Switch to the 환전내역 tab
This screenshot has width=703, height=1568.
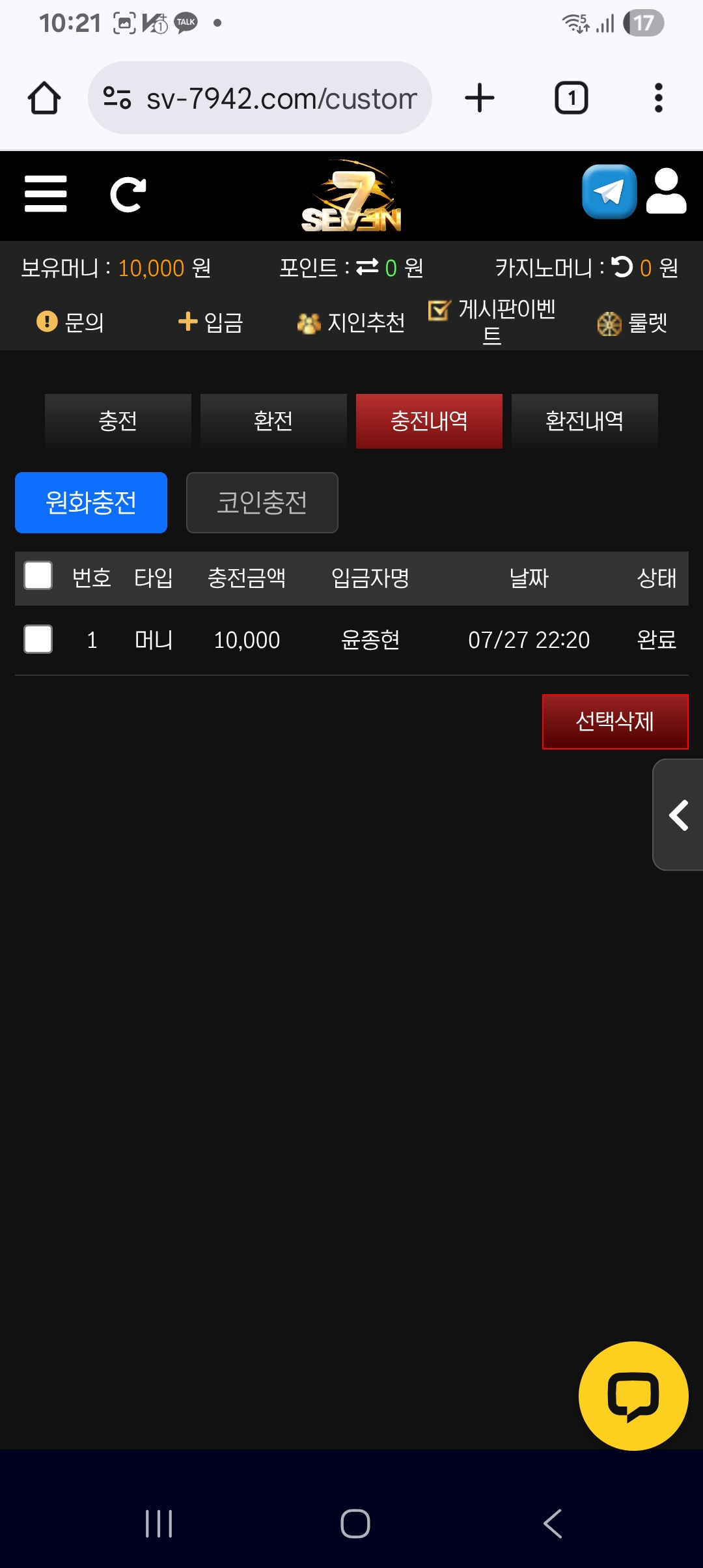tap(585, 421)
